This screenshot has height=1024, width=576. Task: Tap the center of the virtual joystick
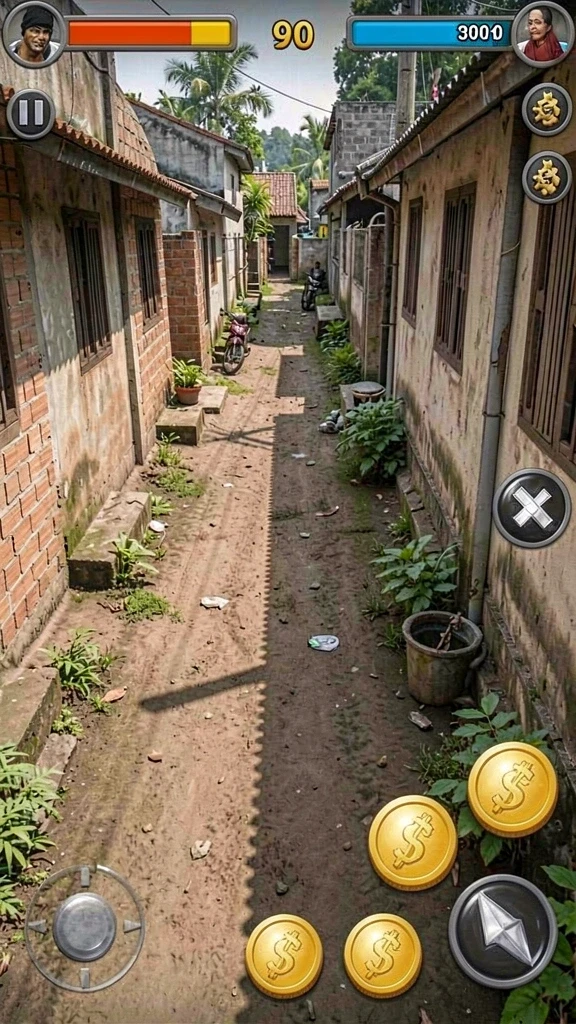coord(84,927)
